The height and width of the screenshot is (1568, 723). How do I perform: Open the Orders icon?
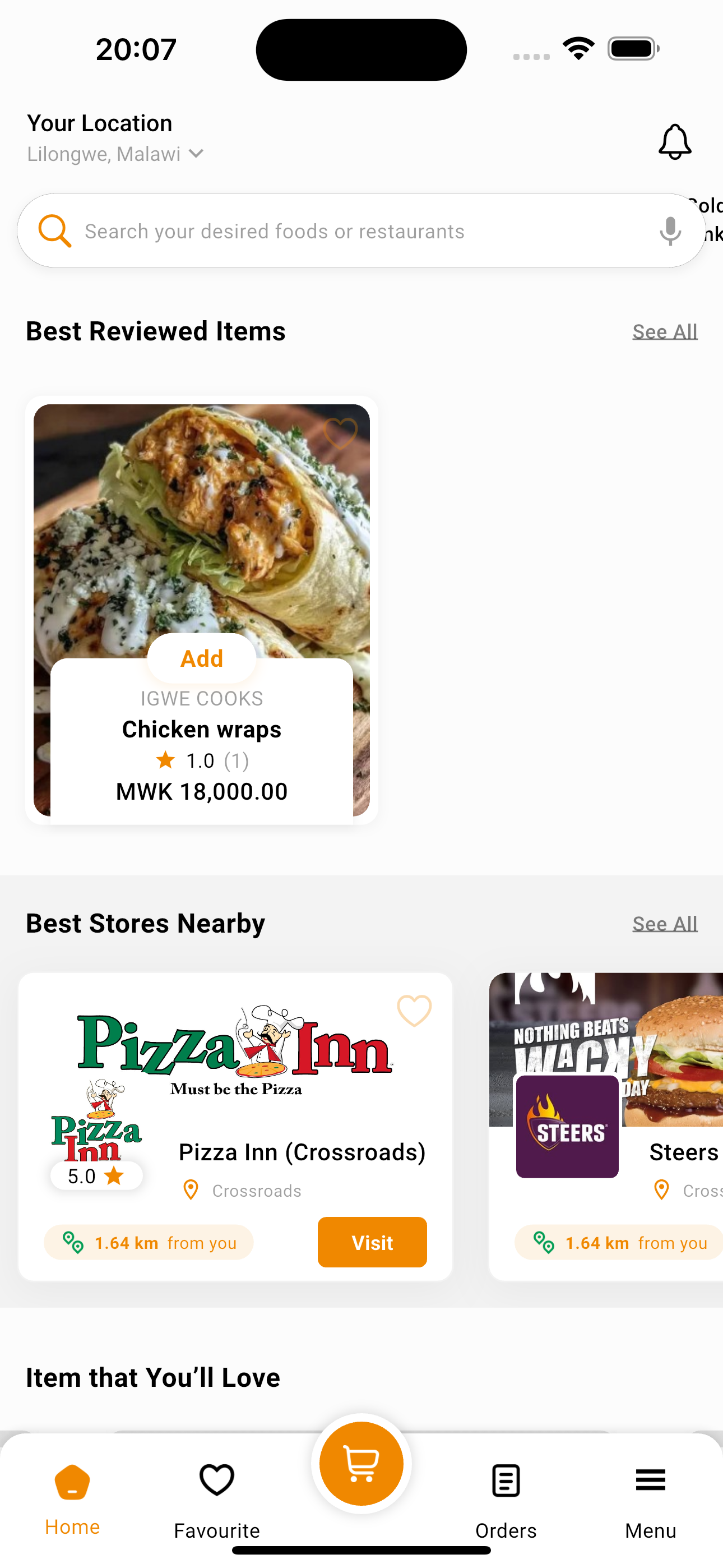pyautogui.click(x=505, y=1481)
